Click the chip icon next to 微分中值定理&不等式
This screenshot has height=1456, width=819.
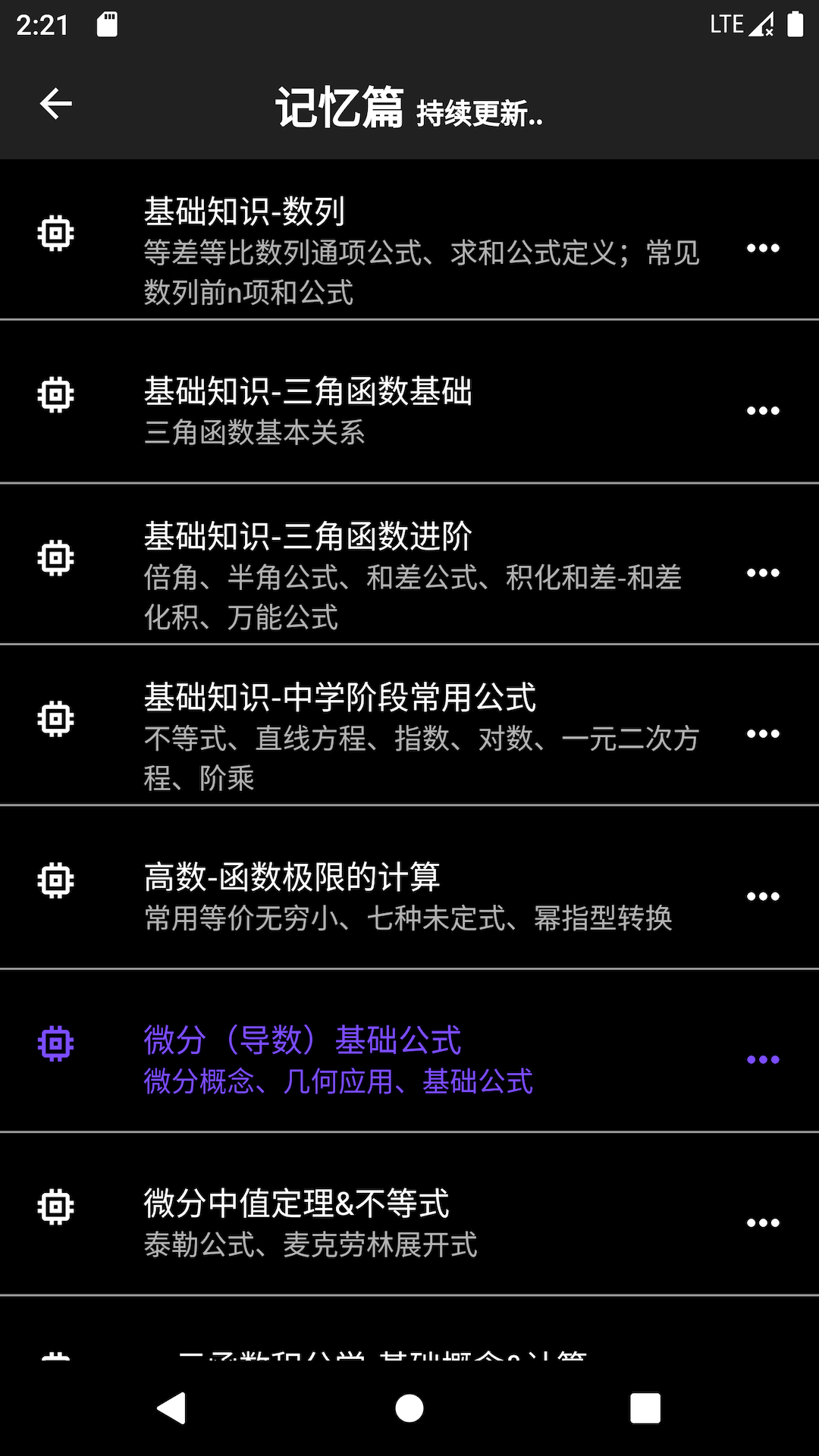pos(54,1206)
